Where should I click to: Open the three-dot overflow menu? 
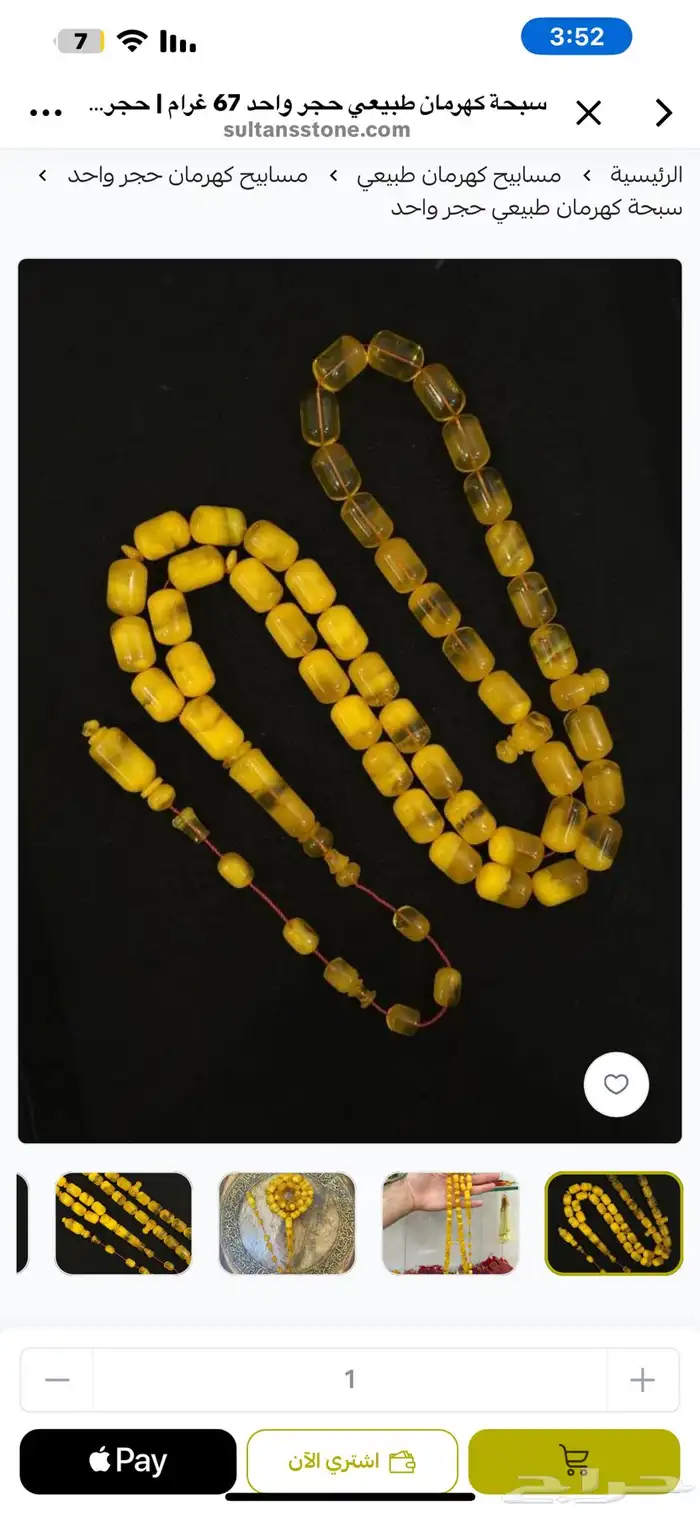(x=46, y=113)
